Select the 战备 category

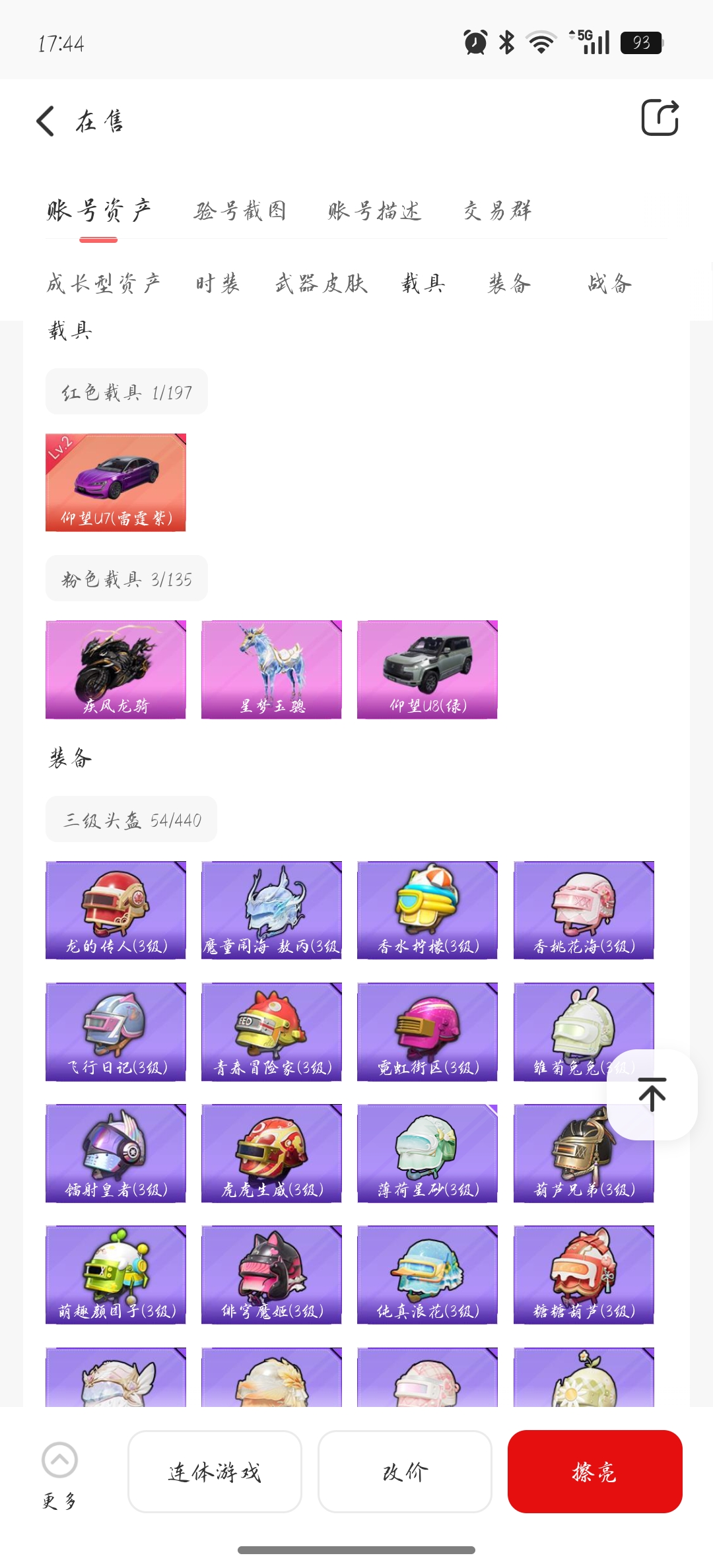click(609, 284)
